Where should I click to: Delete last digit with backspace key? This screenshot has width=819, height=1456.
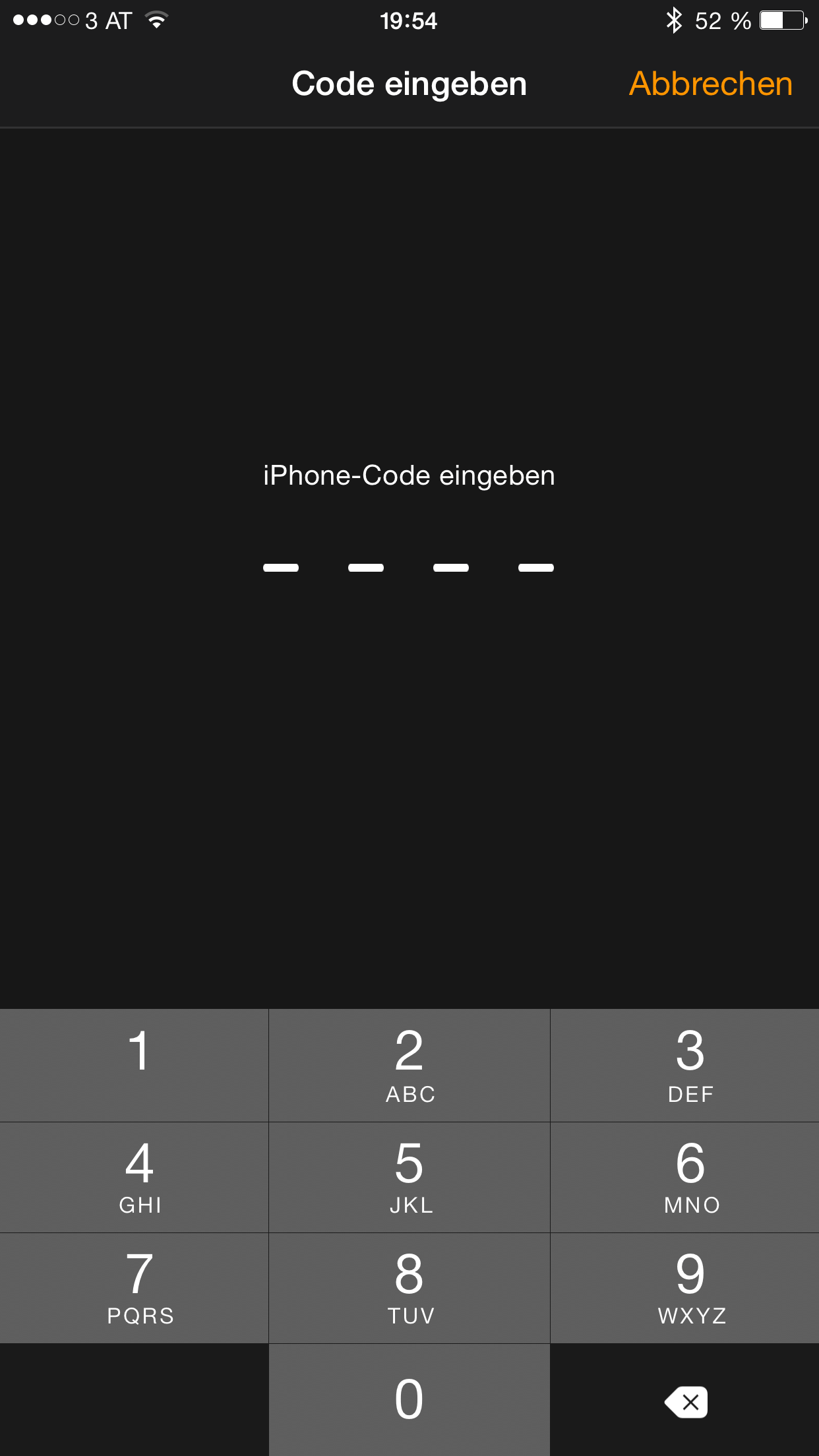[686, 1402]
